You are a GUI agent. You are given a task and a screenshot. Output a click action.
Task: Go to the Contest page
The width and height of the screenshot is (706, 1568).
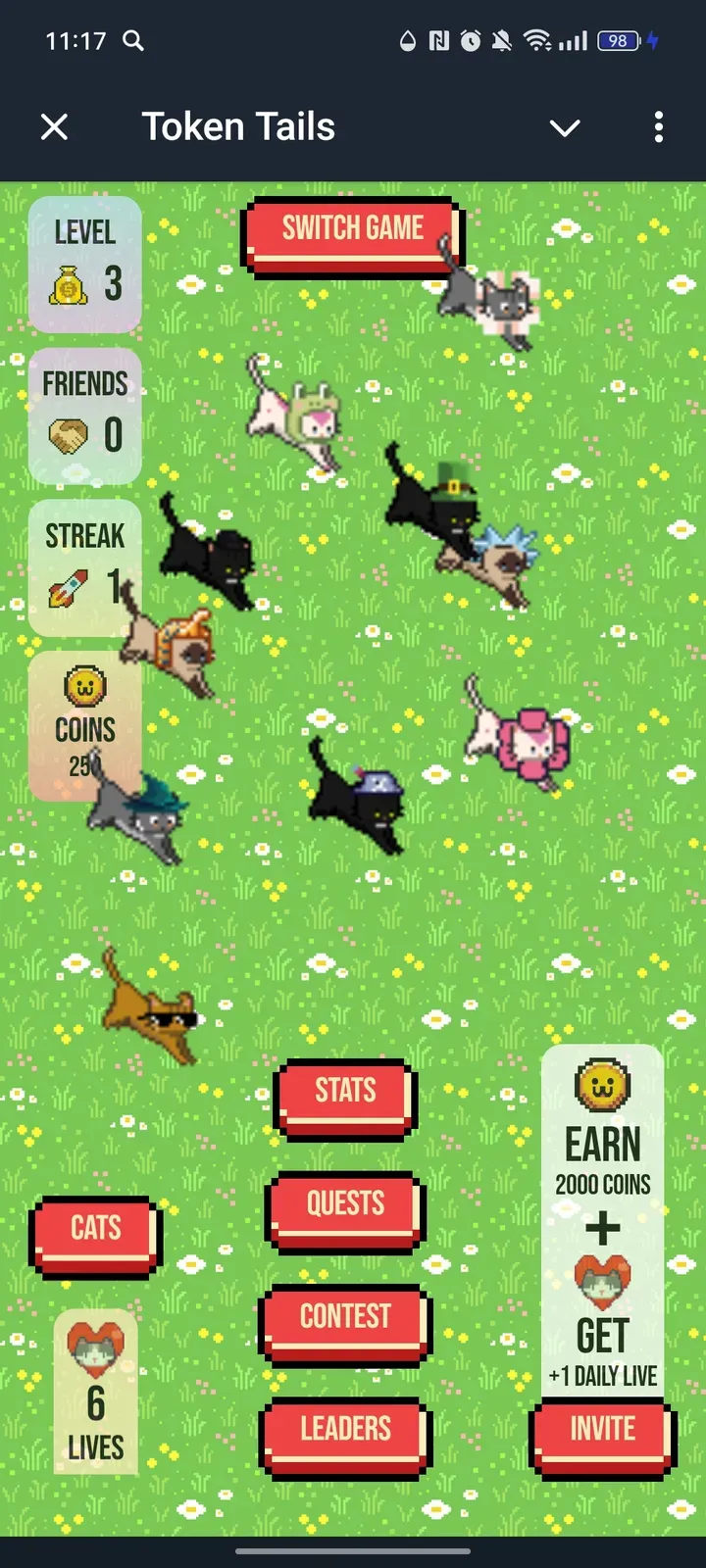(x=345, y=1320)
